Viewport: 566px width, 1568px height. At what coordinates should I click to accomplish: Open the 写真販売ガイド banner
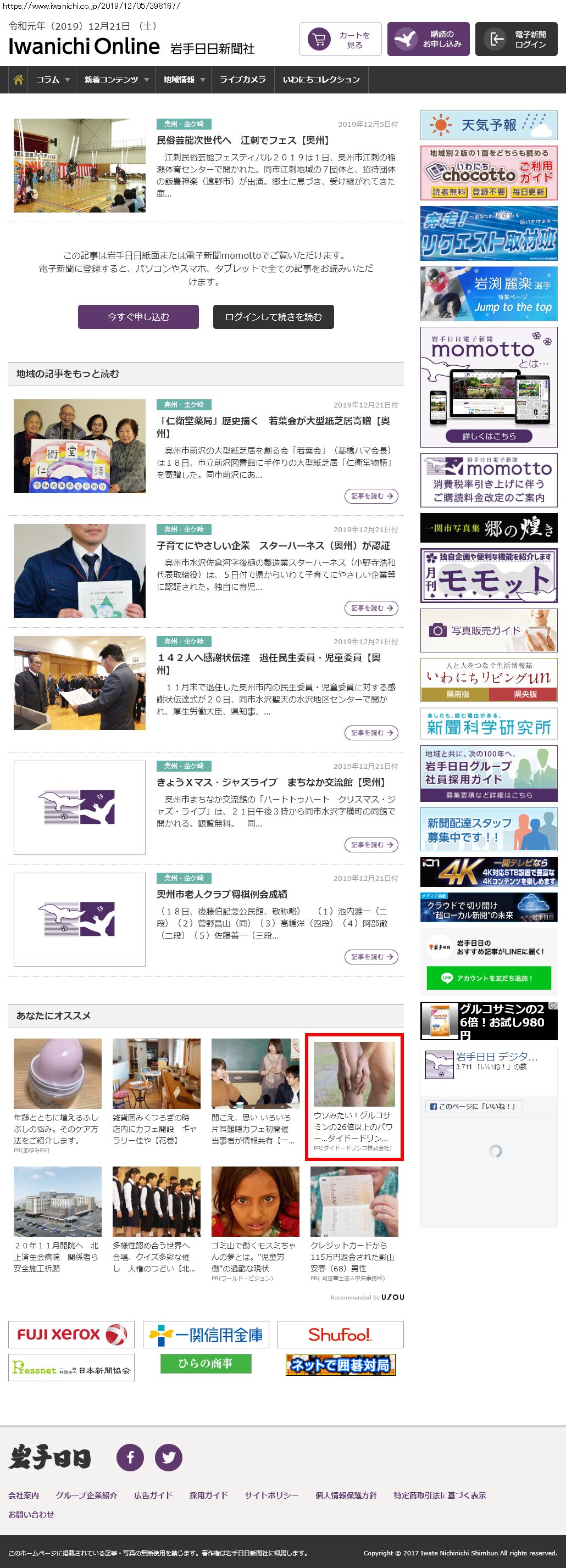pos(489,630)
